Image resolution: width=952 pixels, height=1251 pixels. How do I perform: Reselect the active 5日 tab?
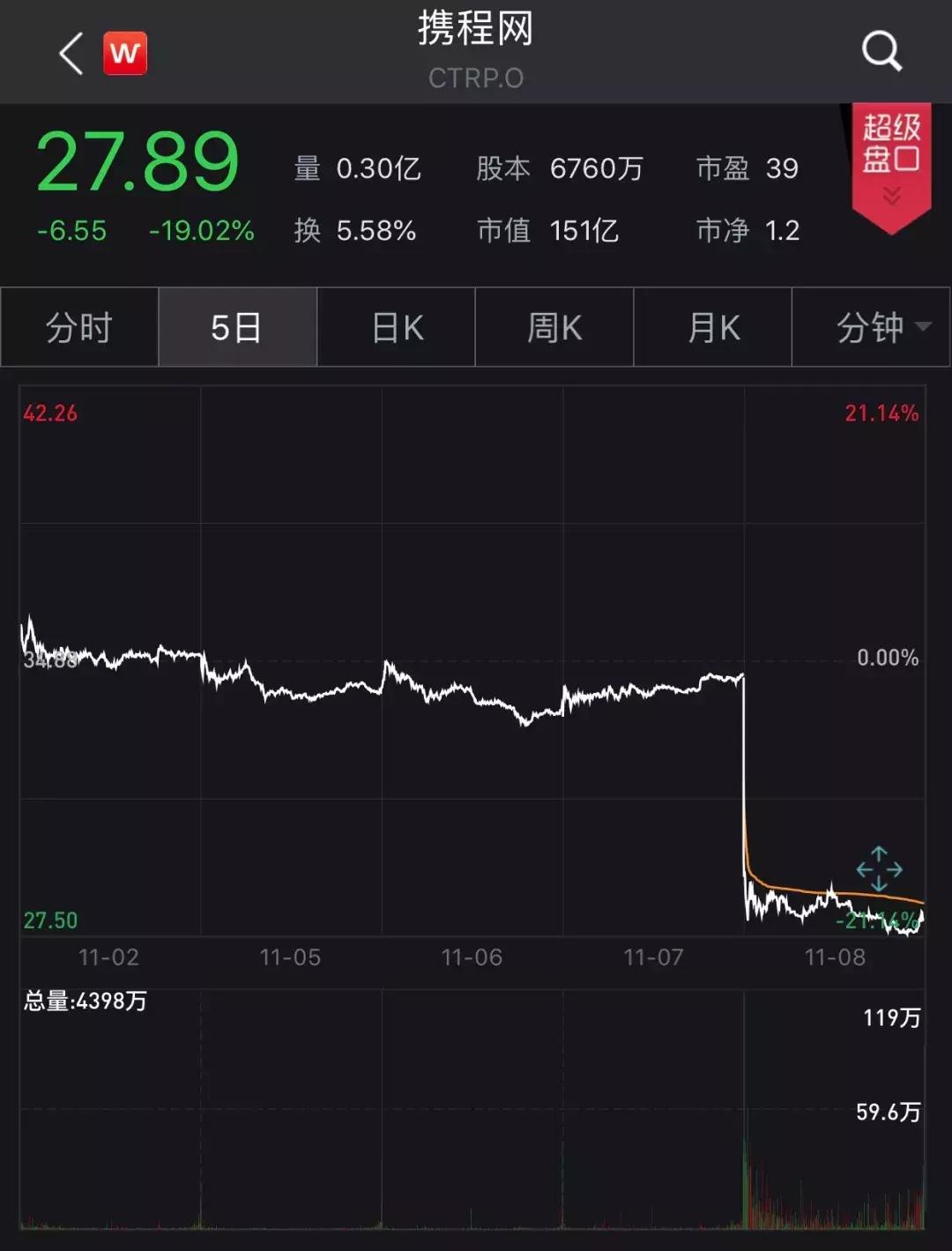click(x=237, y=327)
